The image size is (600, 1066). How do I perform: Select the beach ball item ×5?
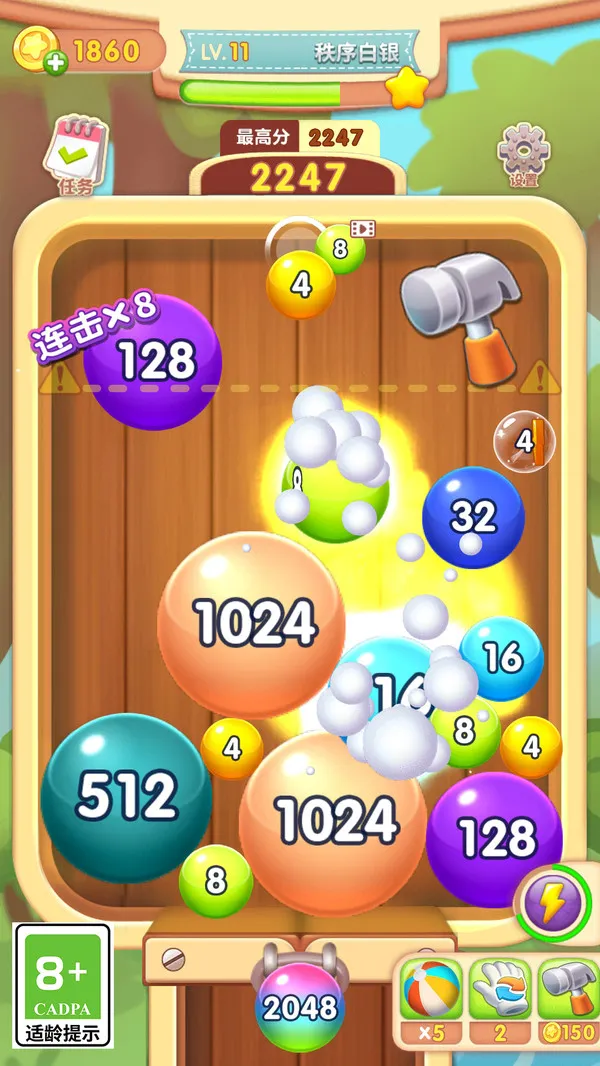(433, 999)
